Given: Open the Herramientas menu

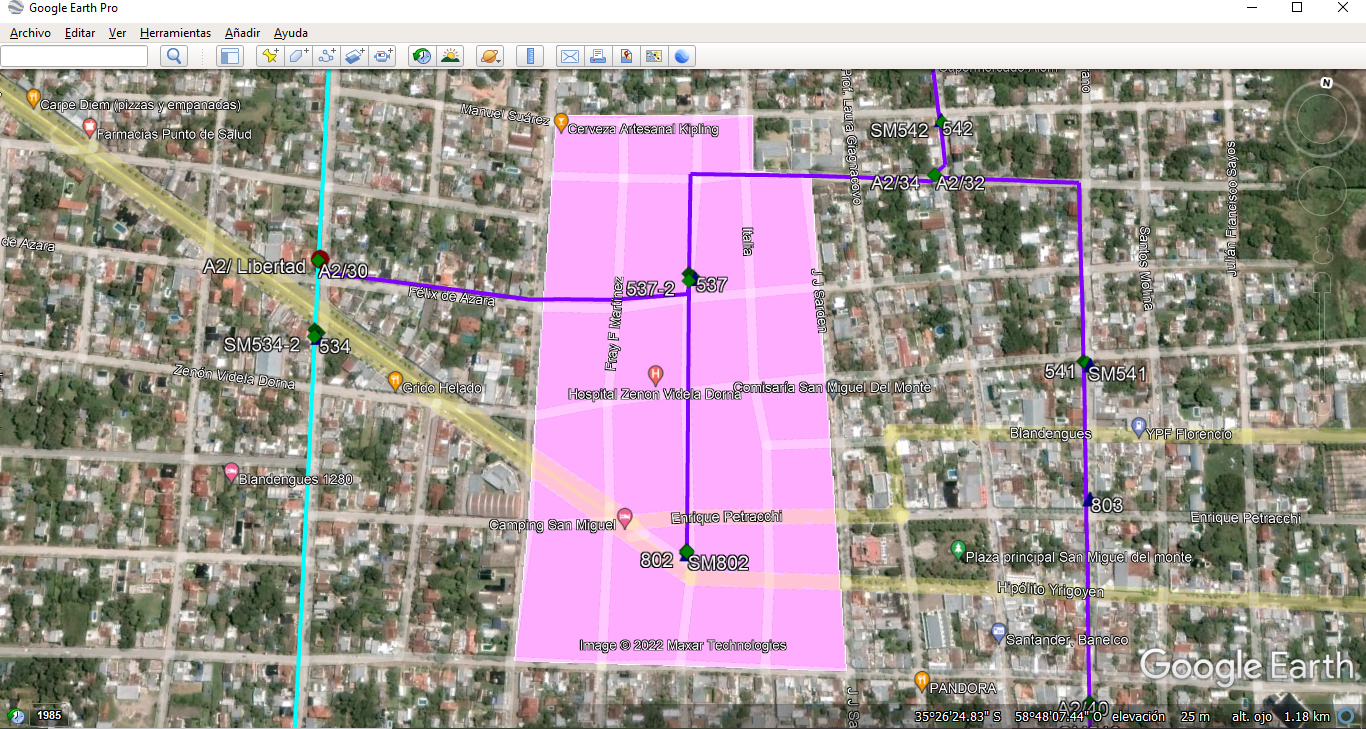Looking at the screenshot, I should pyautogui.click(x=175, y=33).
